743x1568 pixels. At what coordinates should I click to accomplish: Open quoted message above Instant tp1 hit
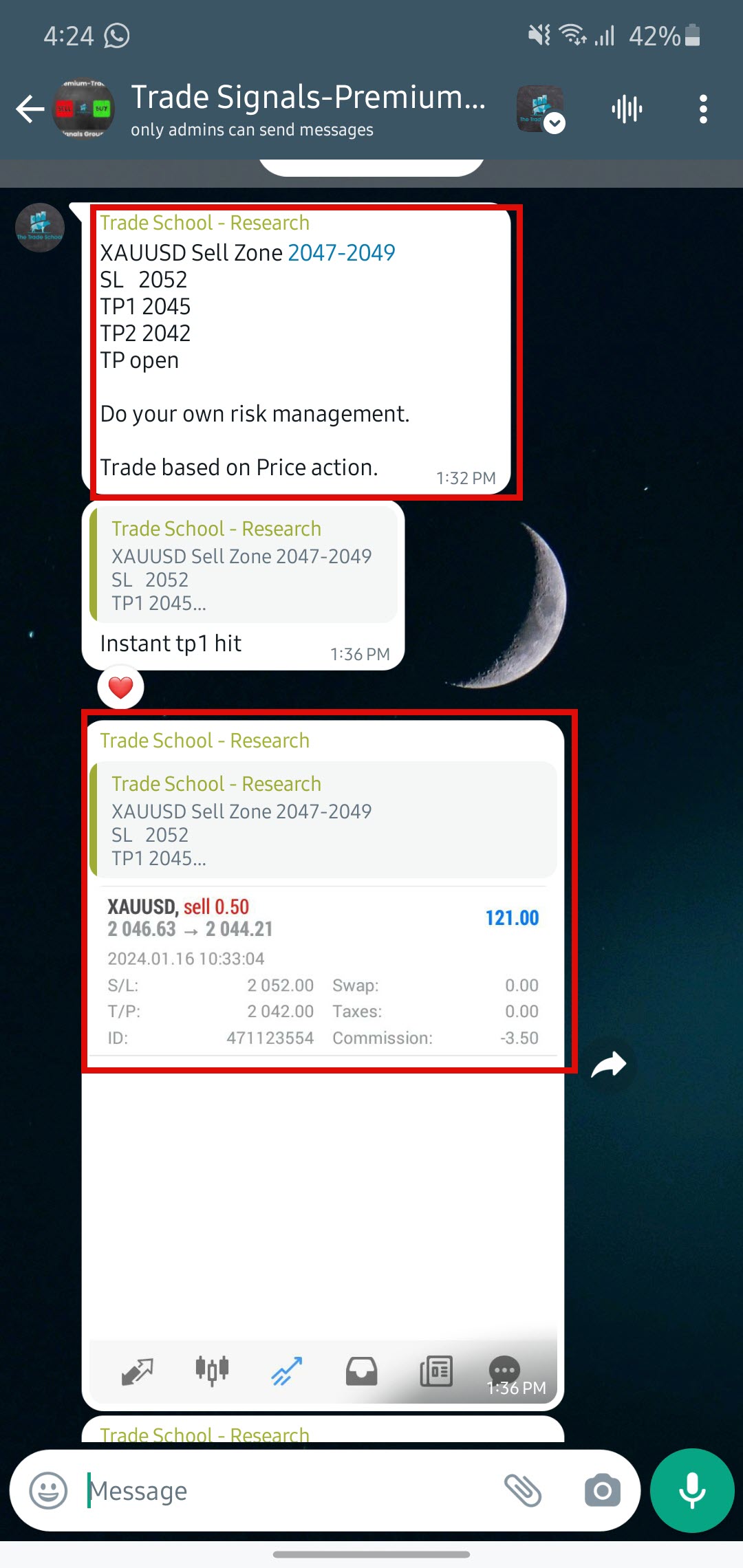click(244, 565)
